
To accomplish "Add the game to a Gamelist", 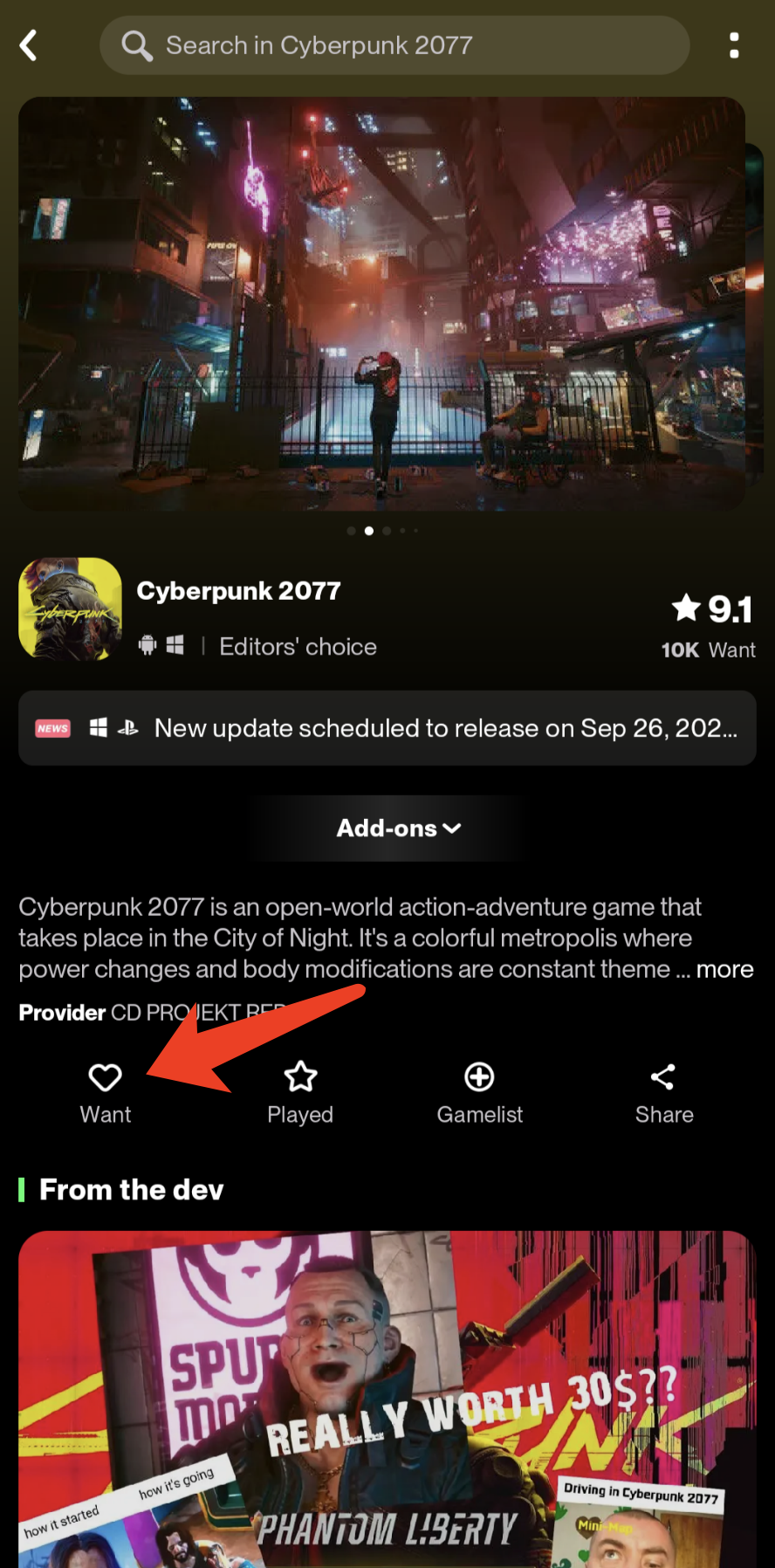I will click(x=479, y=1091).
